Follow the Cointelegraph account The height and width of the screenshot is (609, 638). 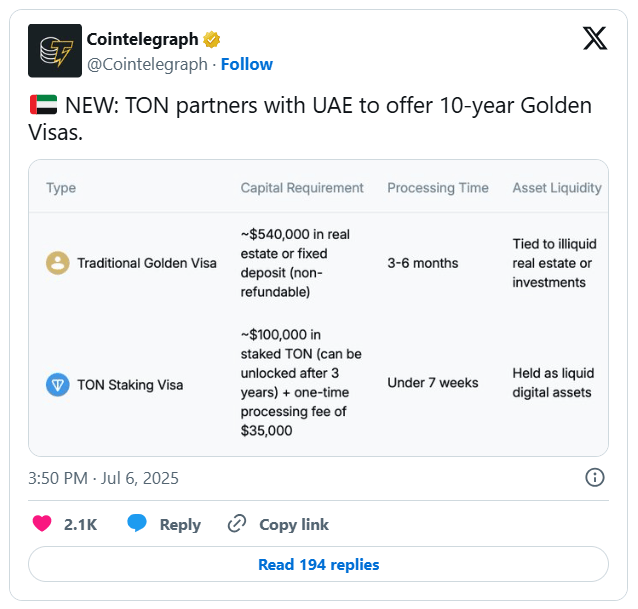pyautogui.click(x=246, y=64)
